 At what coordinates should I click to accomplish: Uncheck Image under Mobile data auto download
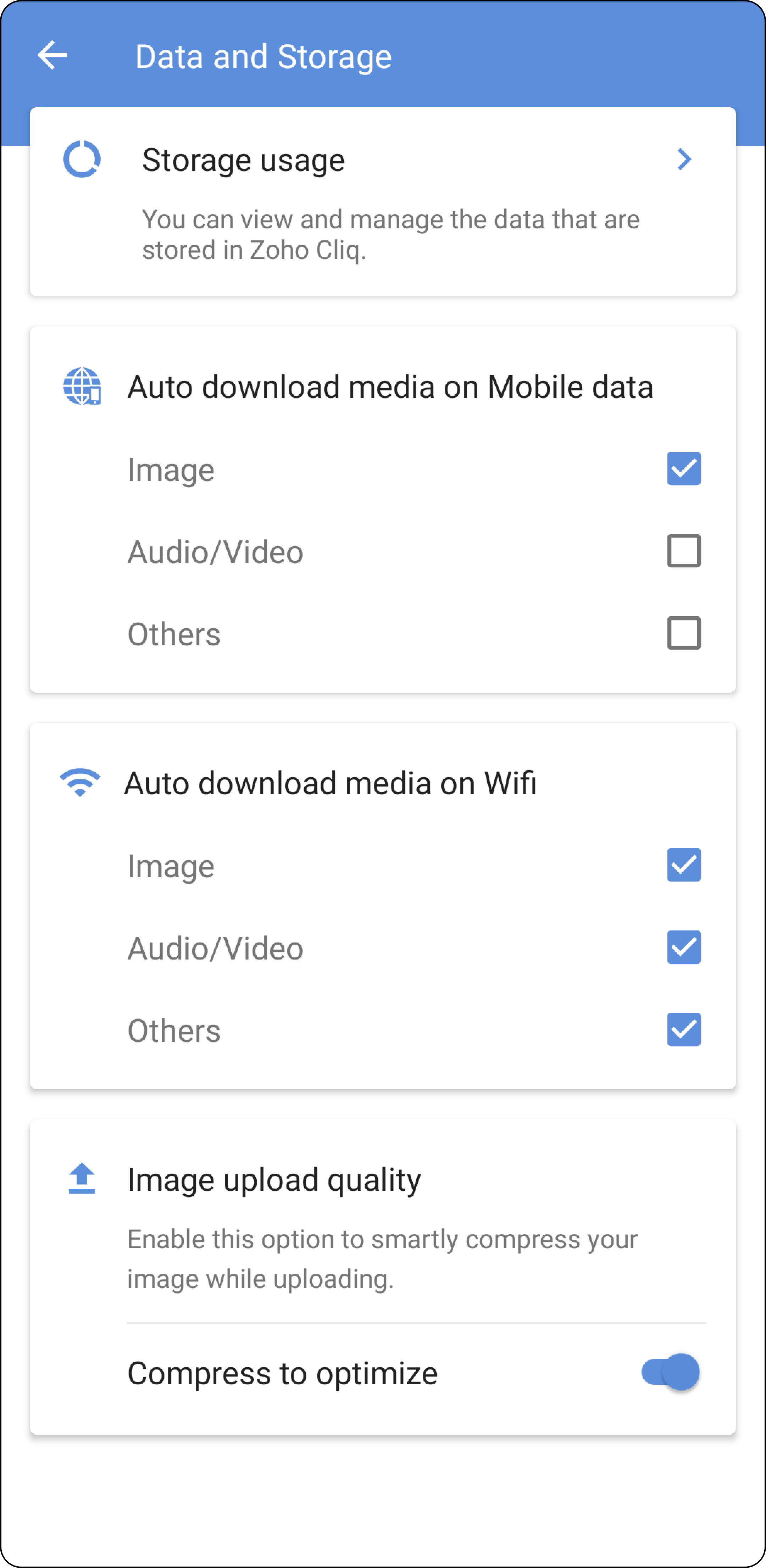pyautogui.click(x=684, y=469)
